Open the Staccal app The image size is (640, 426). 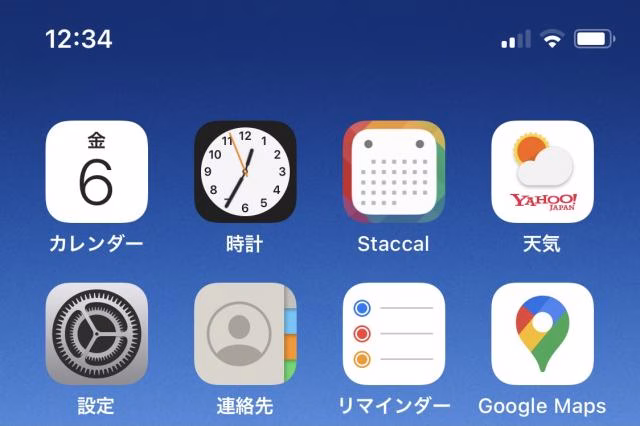[393, 172]
